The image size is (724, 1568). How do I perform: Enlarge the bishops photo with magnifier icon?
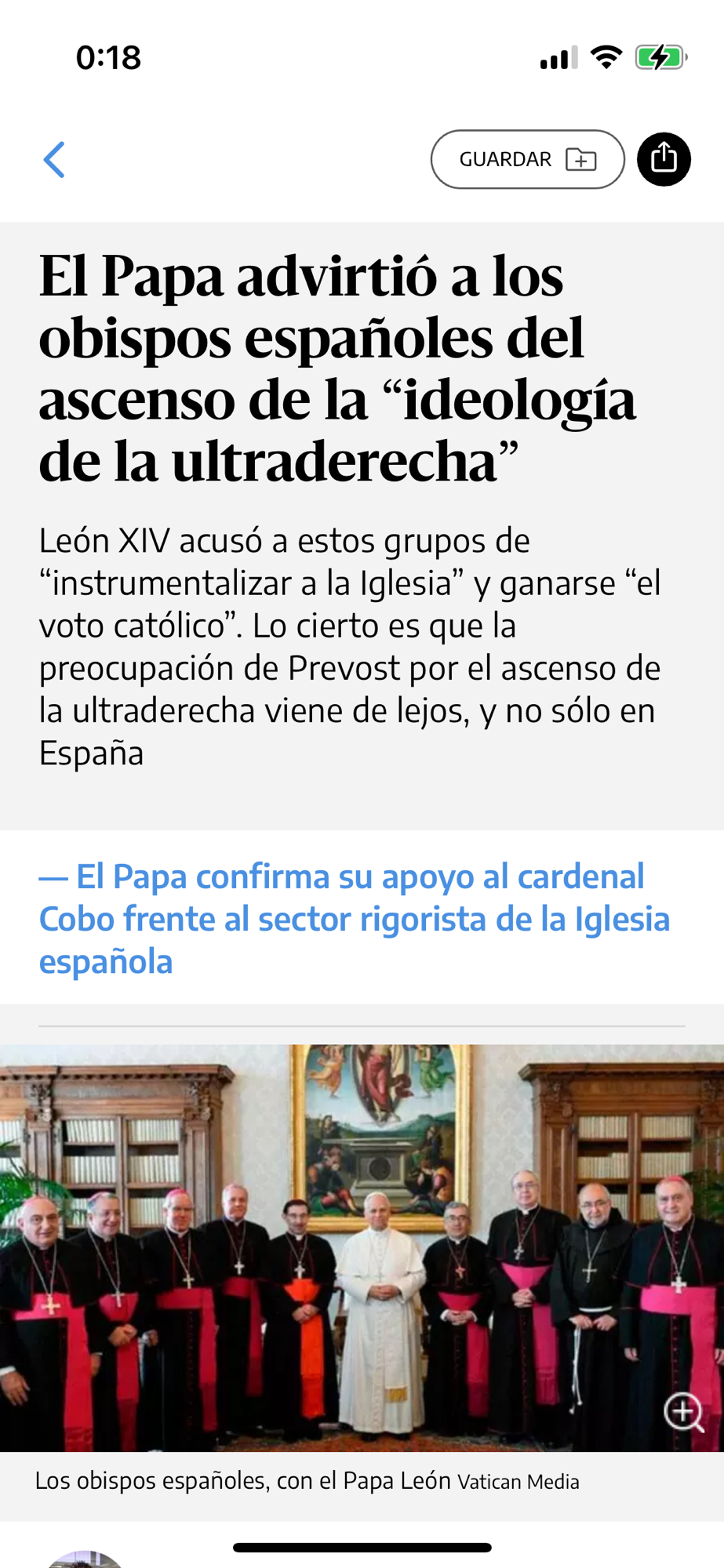click(x=683, y=1412)
